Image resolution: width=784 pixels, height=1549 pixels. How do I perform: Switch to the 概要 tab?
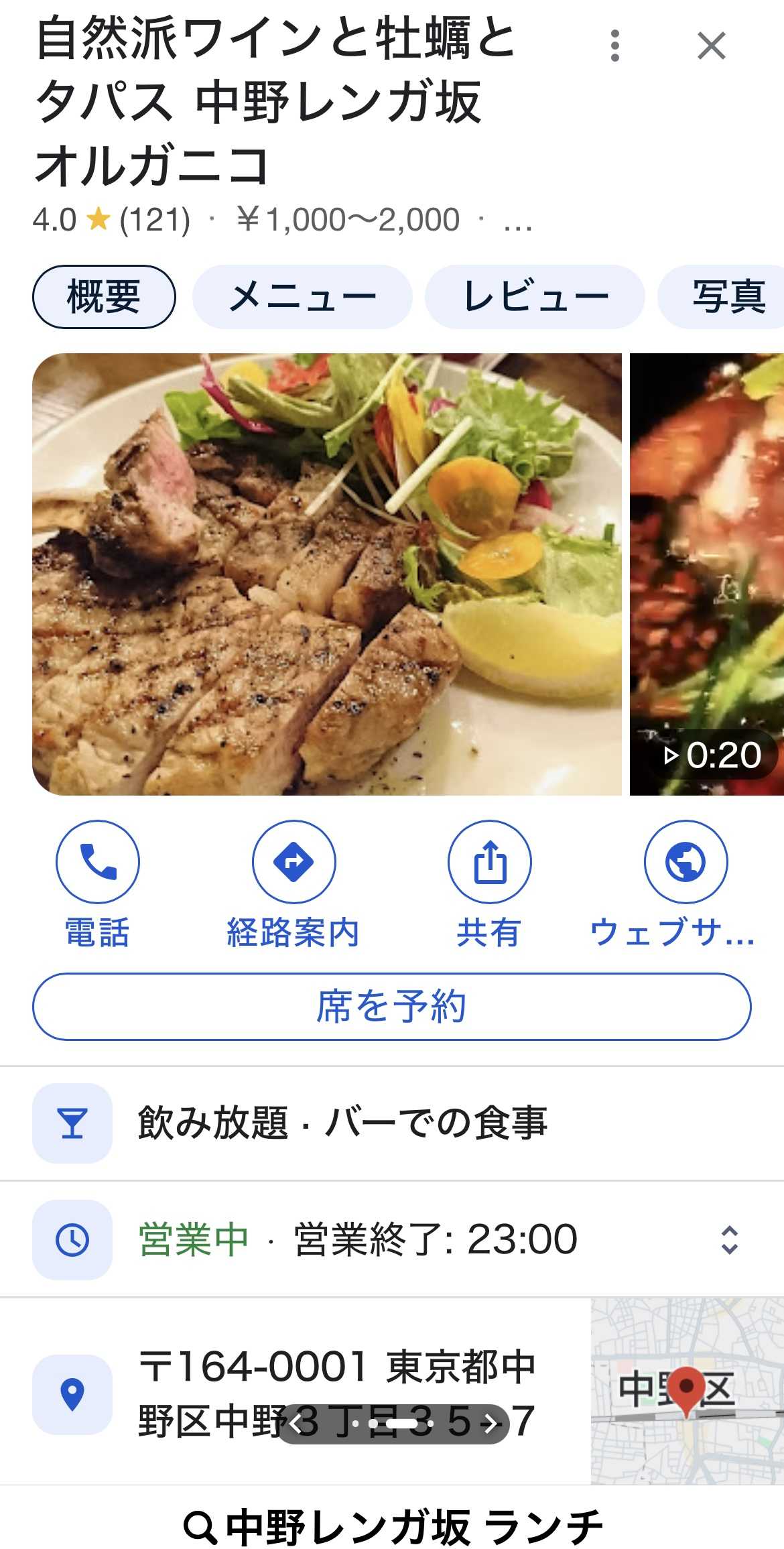point(104,297)
